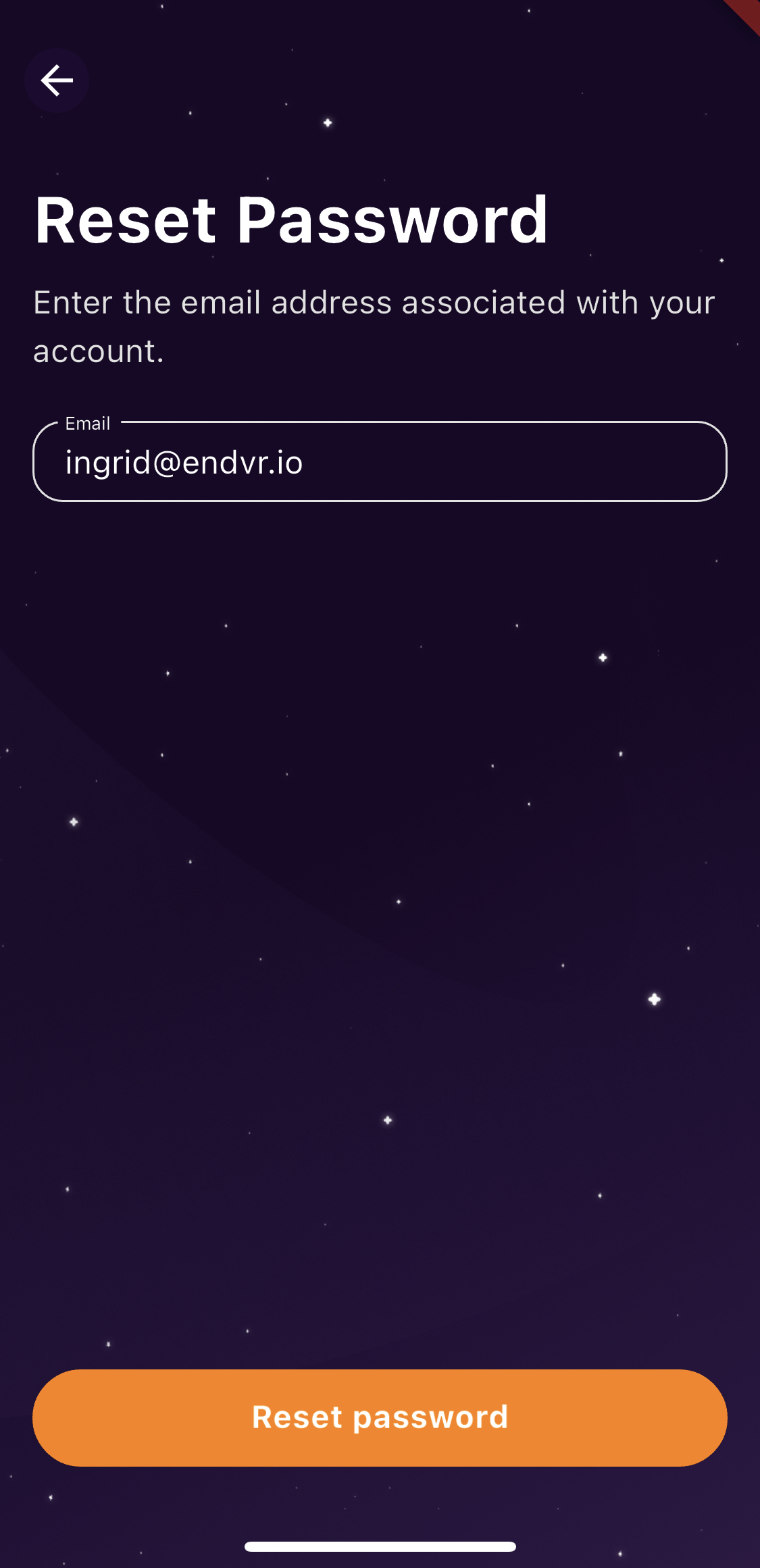Tap the Email field with ingrid@endvr.io
This screenshot has height=1568, width=760.
click(x=380, y=462)
